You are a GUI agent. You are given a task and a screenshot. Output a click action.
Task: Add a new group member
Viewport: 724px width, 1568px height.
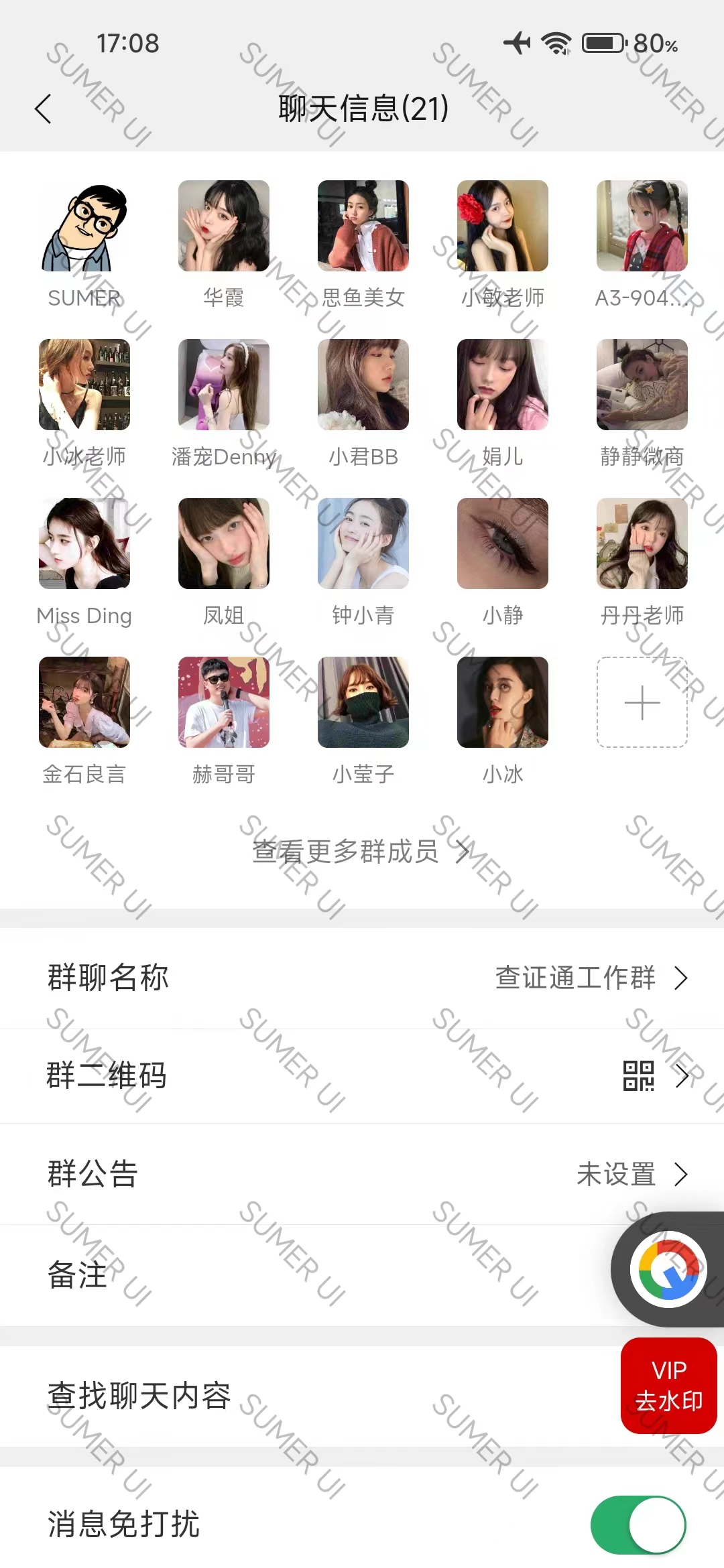click(x=642, y=703)
